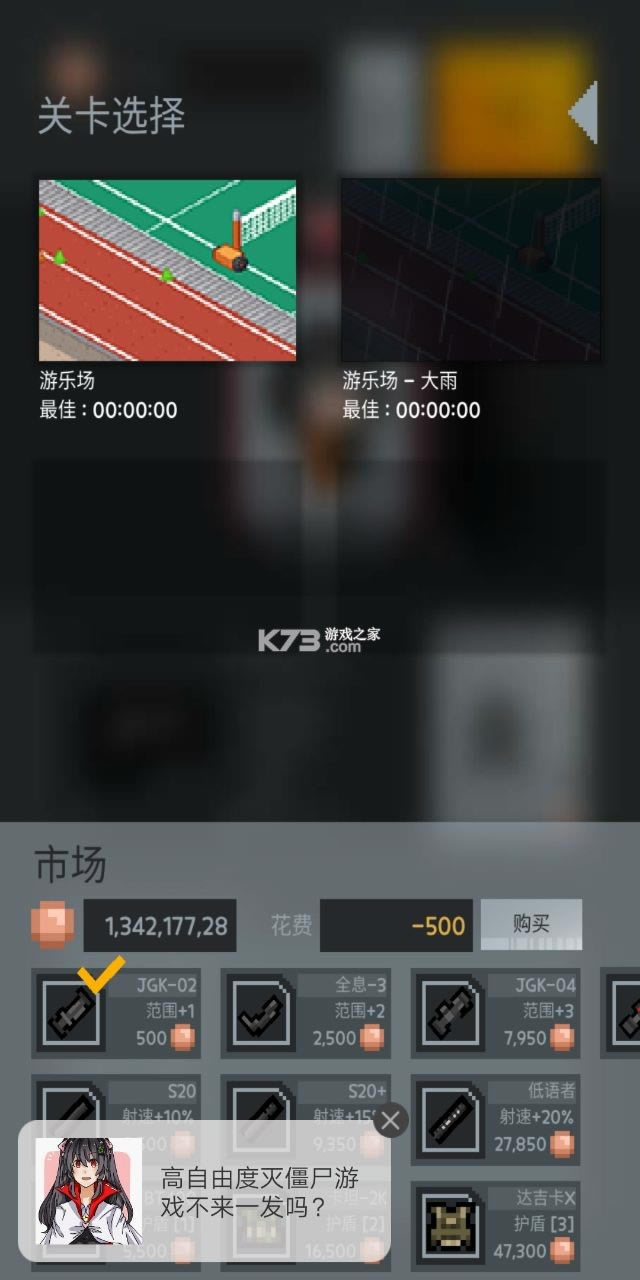Select the JGK-02 范围+1 item

click(116, 1012)
